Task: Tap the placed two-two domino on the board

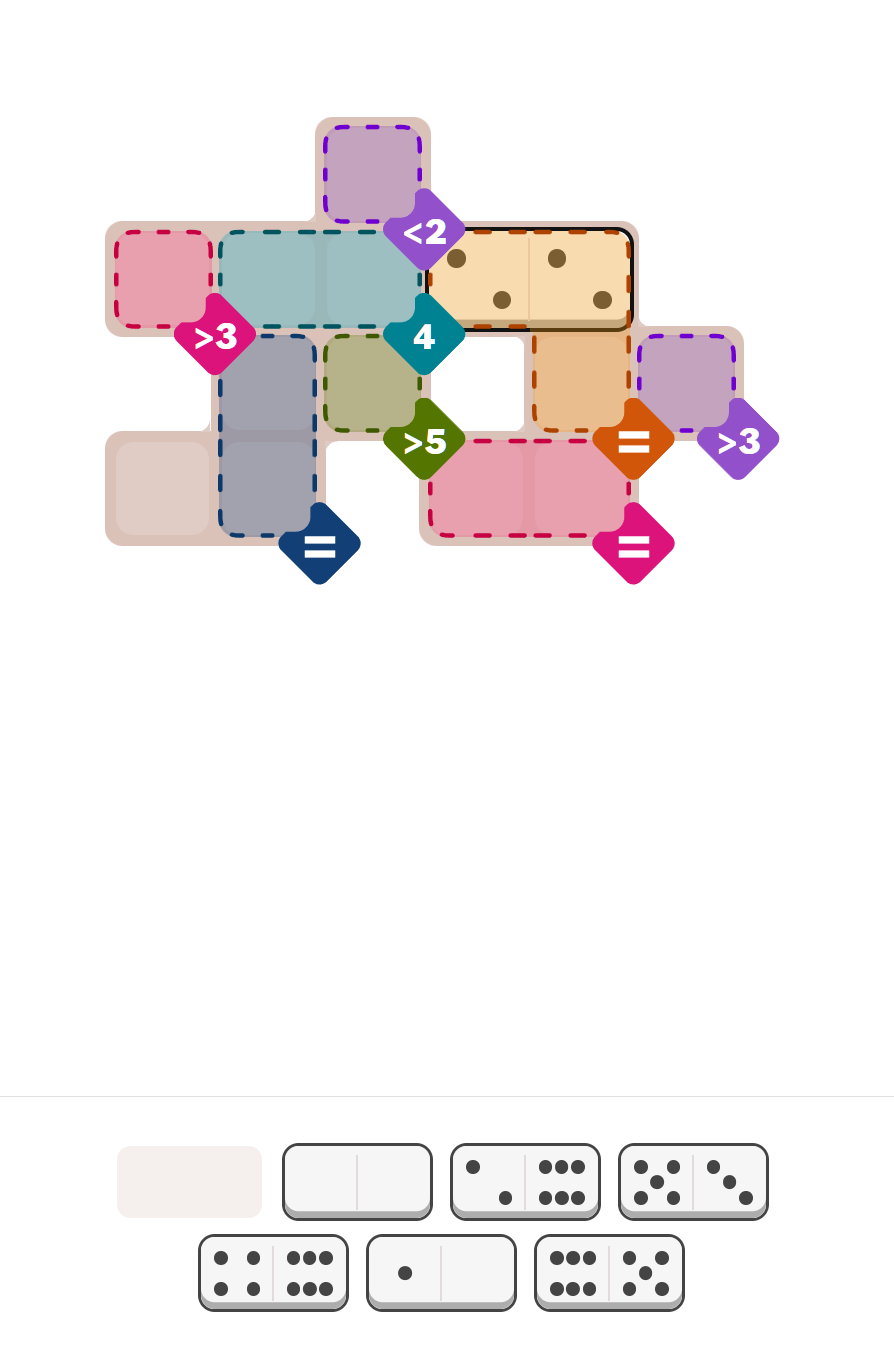Action: tap(530, 278)
